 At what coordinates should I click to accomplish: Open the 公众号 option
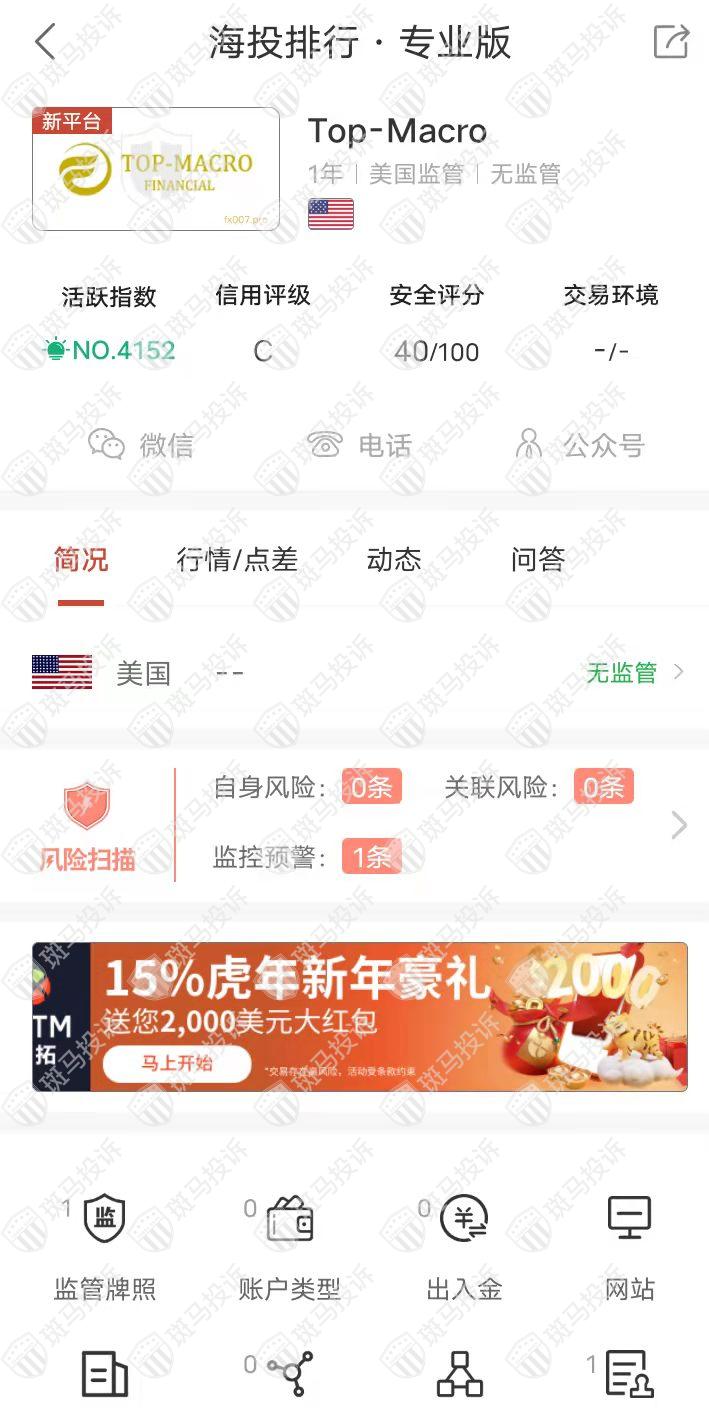tap(578, 445)
